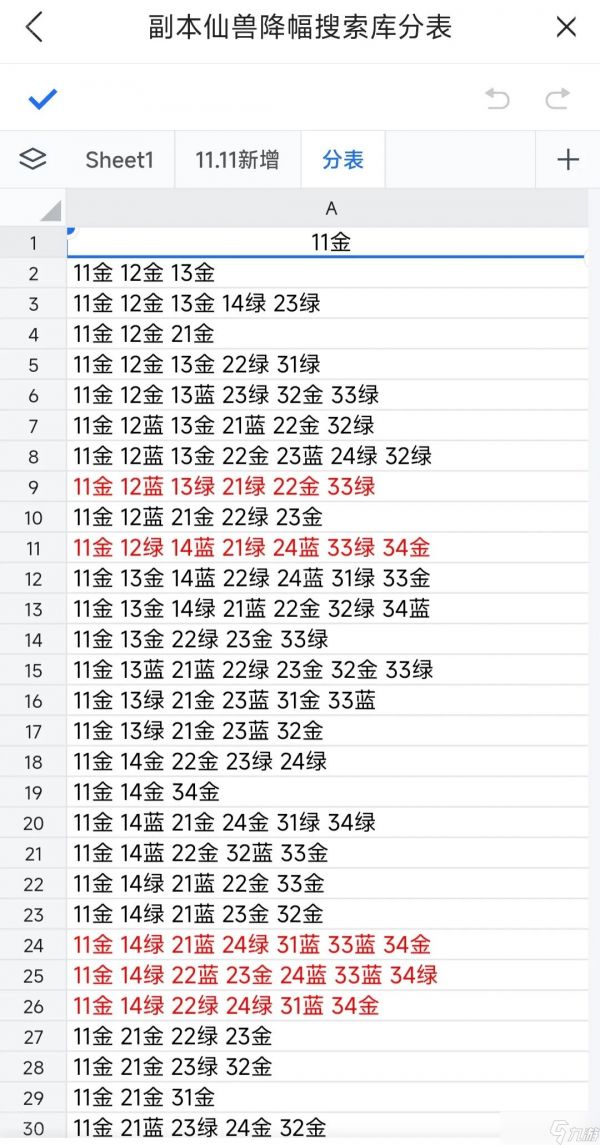Redo the last action

tap(557, 98)
